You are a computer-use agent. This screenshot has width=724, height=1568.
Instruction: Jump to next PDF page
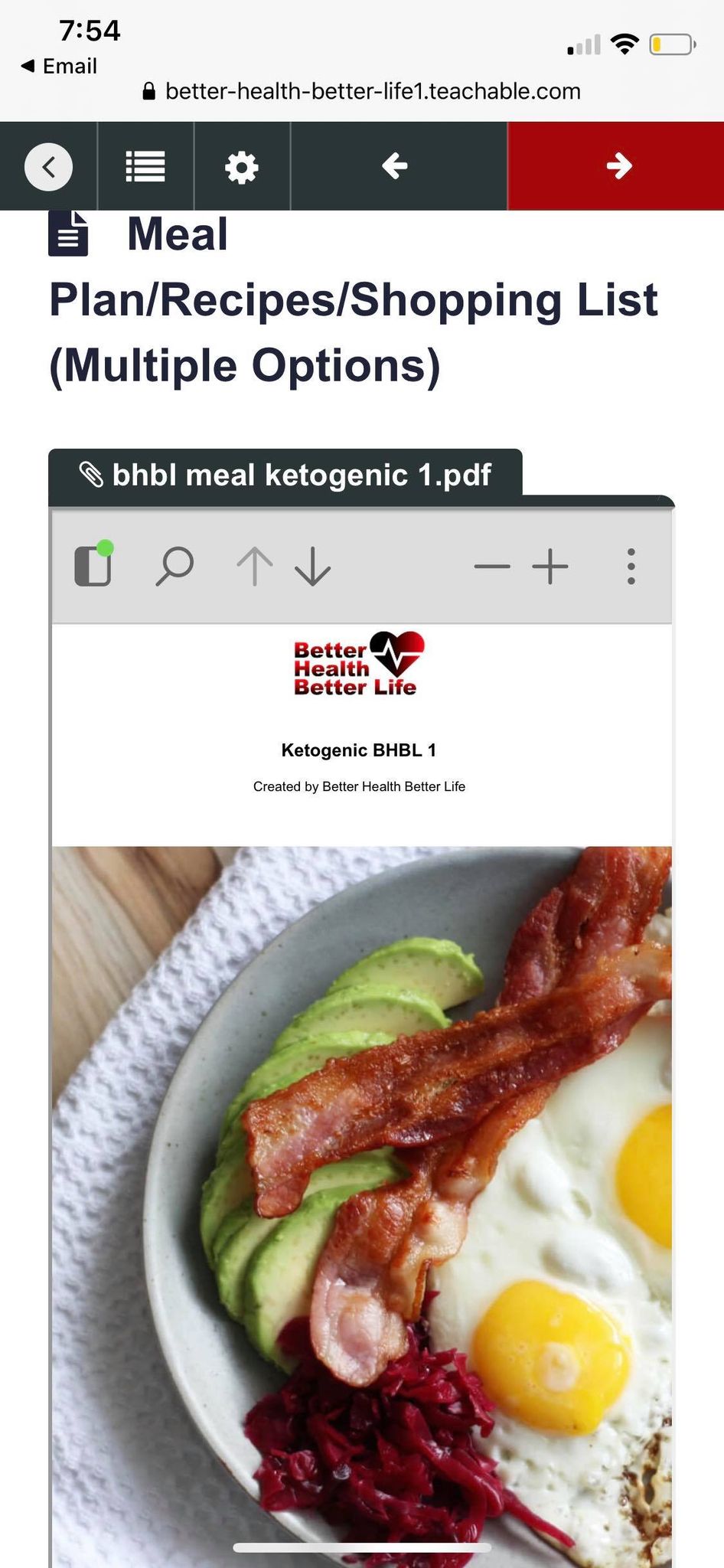click(x=312, y=566)
